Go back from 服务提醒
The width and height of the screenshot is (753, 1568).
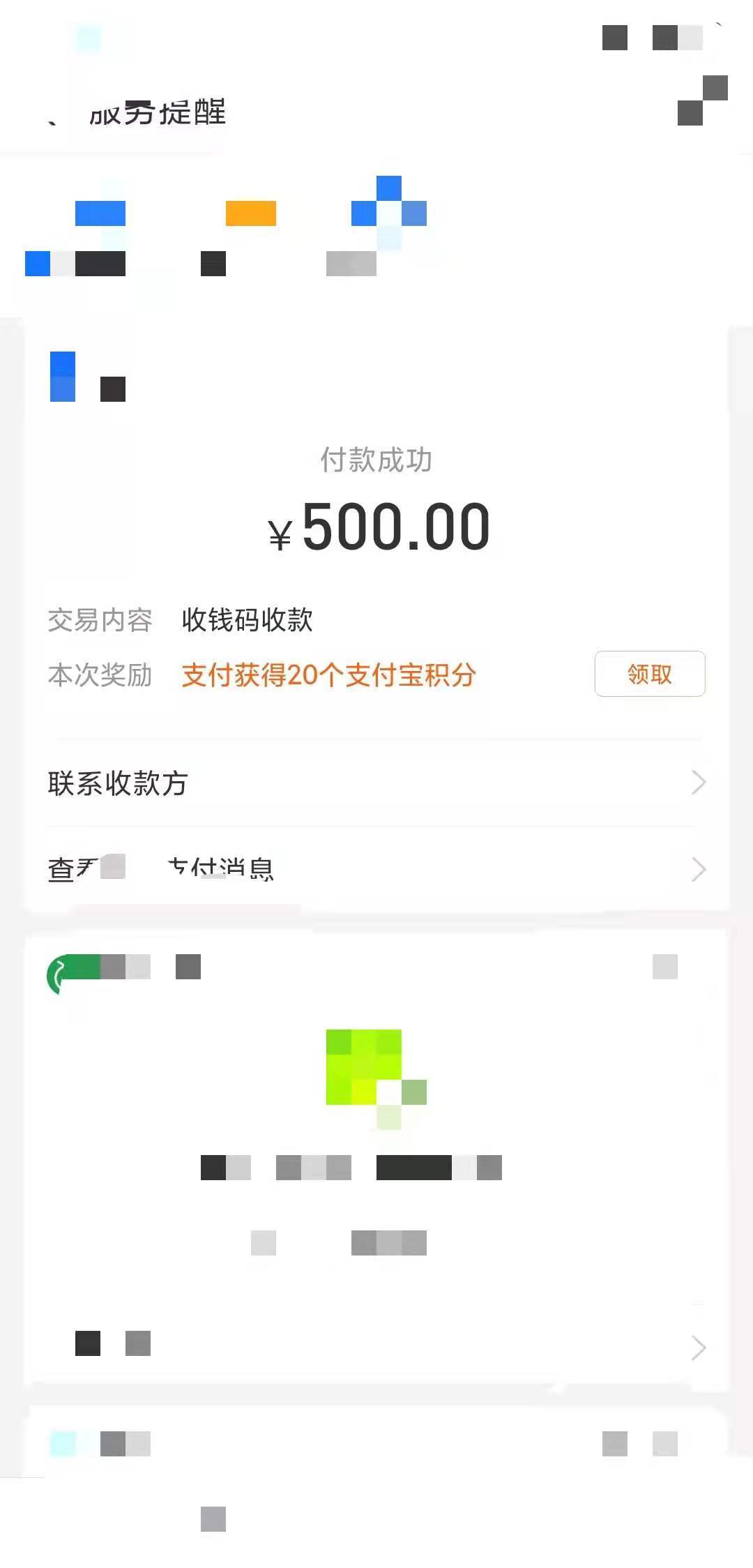pyautogui.click(x=52, y=114)
